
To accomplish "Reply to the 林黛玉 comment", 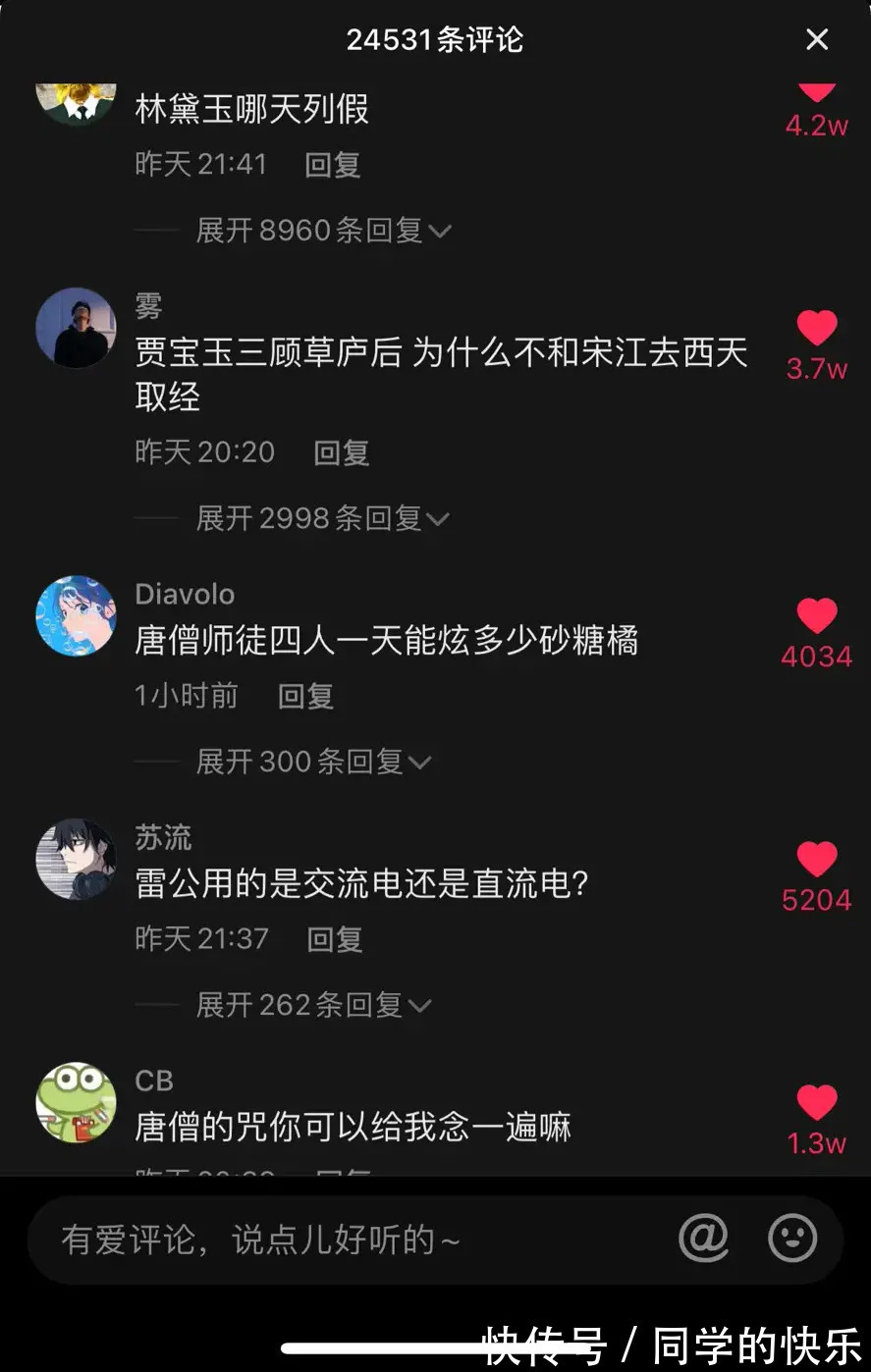I will click(x=334, y=164).
